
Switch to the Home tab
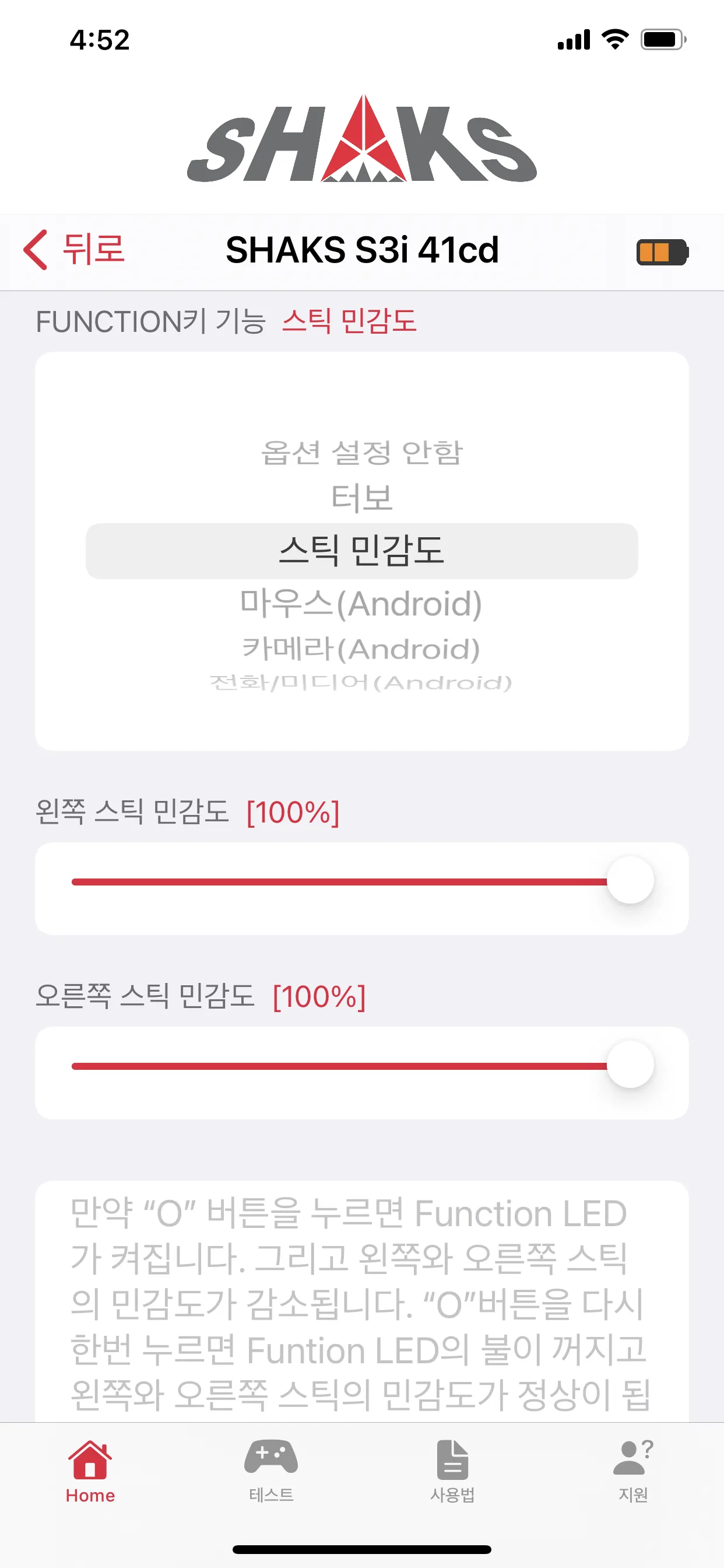coord(90,1471)
